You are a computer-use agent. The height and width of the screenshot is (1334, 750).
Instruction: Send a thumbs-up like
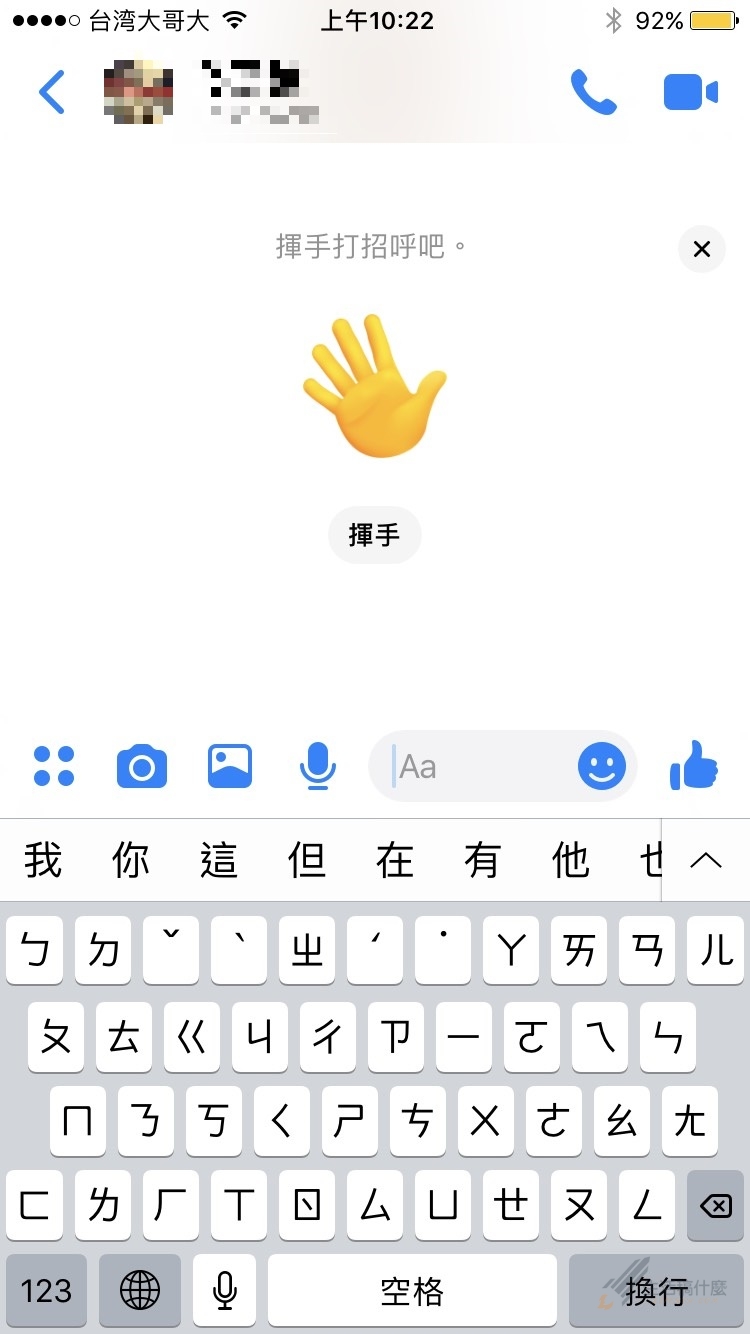tap(694, 767)
